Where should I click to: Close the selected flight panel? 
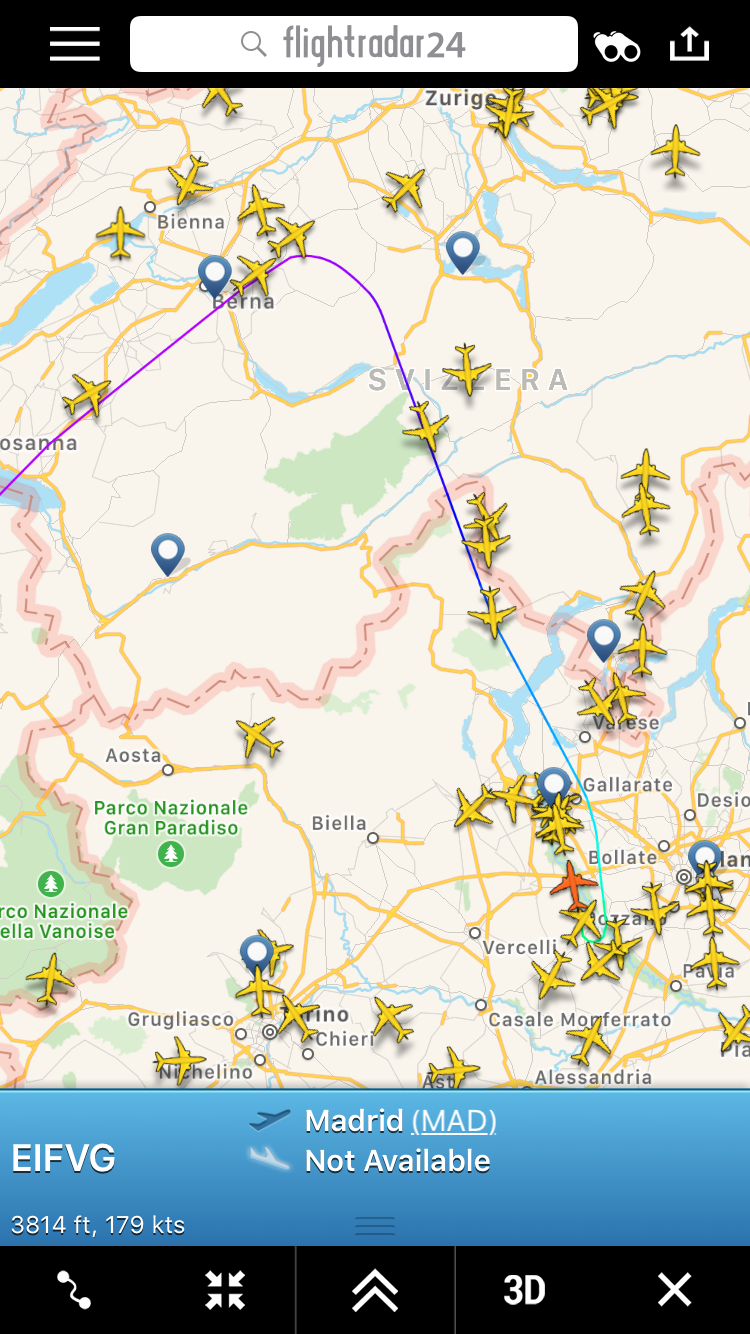click(x=674, y=1290)
